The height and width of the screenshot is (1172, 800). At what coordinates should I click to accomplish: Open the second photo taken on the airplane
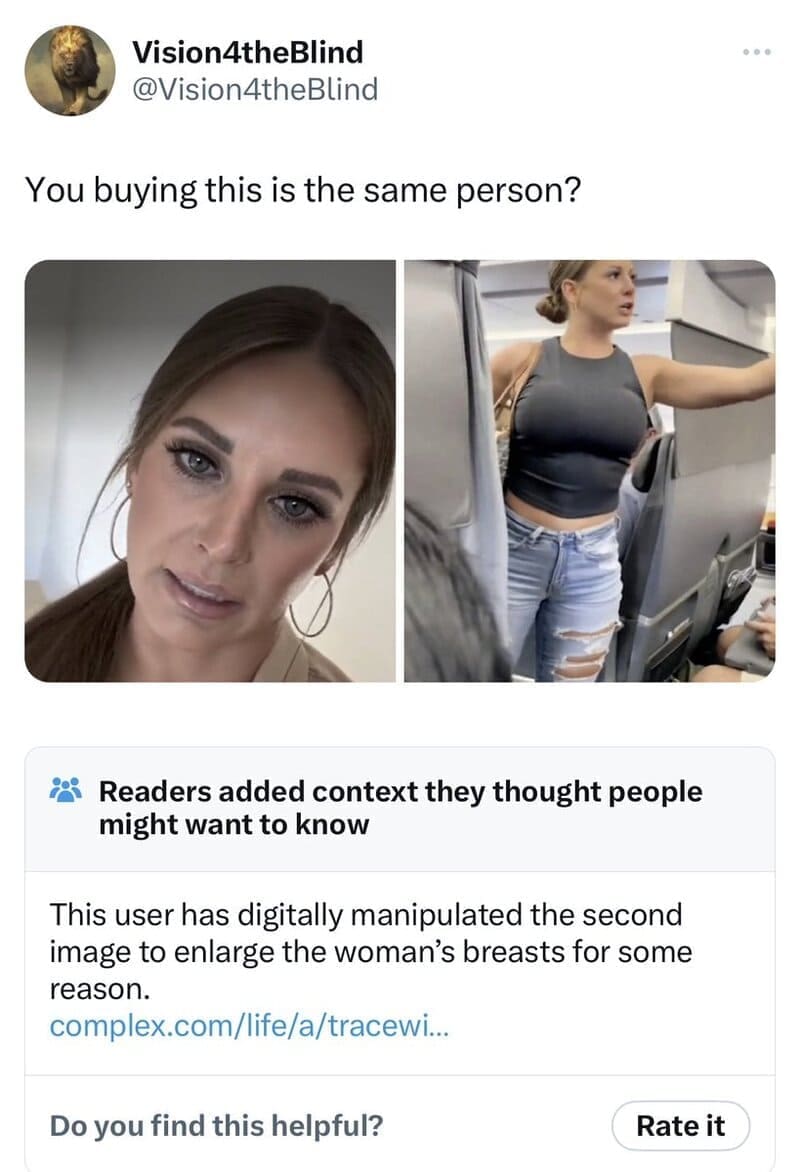(589, 471)
